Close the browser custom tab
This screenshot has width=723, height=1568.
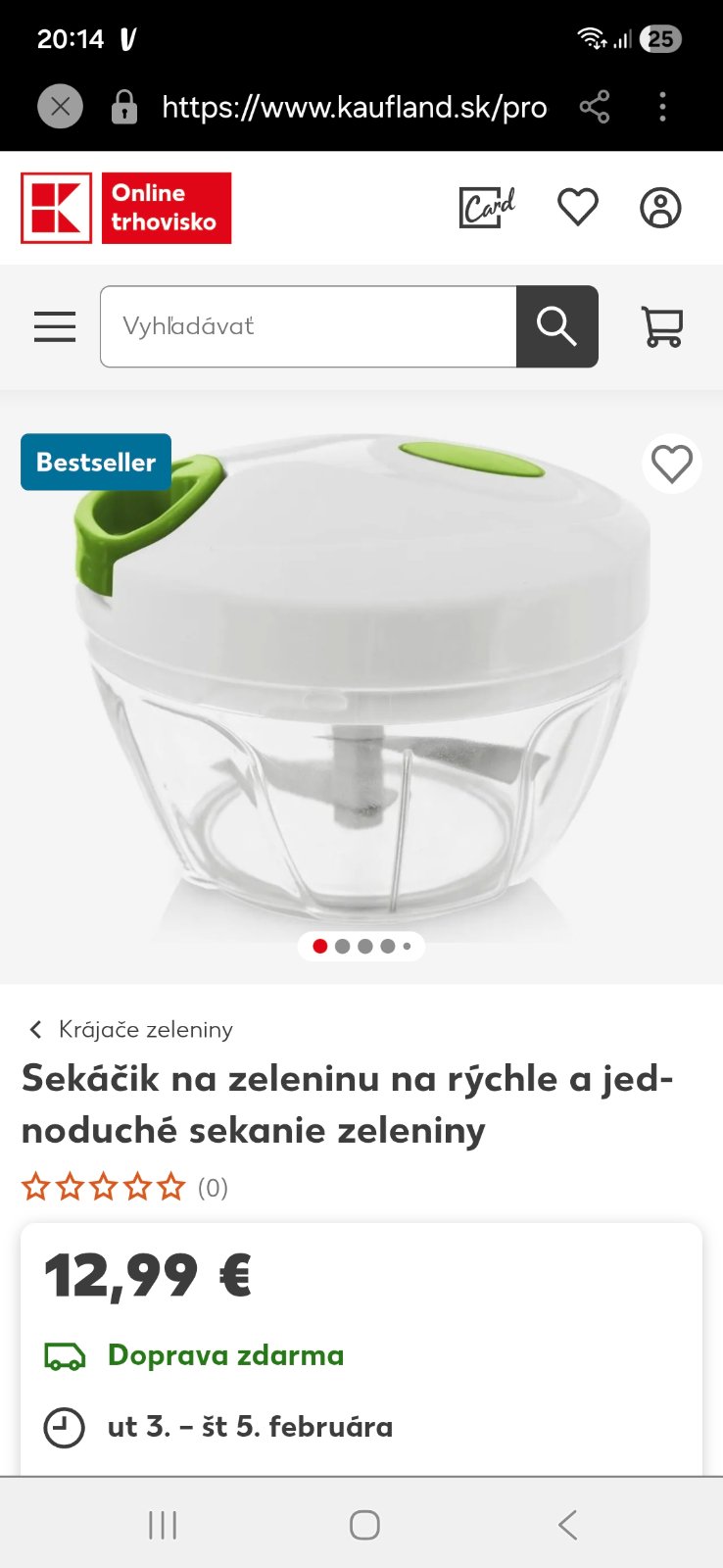[60, 107]
